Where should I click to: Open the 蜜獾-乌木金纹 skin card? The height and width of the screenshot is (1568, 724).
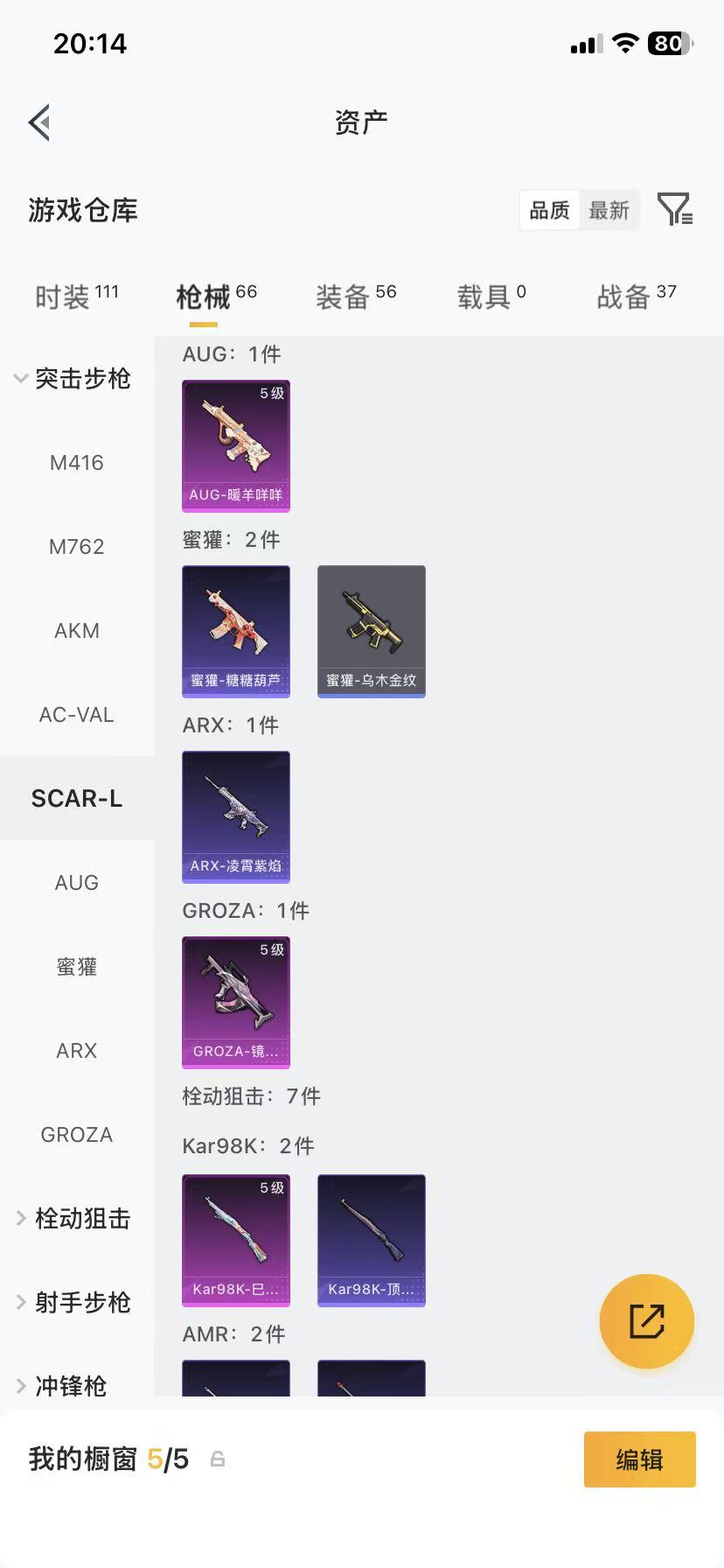(372, 631)
